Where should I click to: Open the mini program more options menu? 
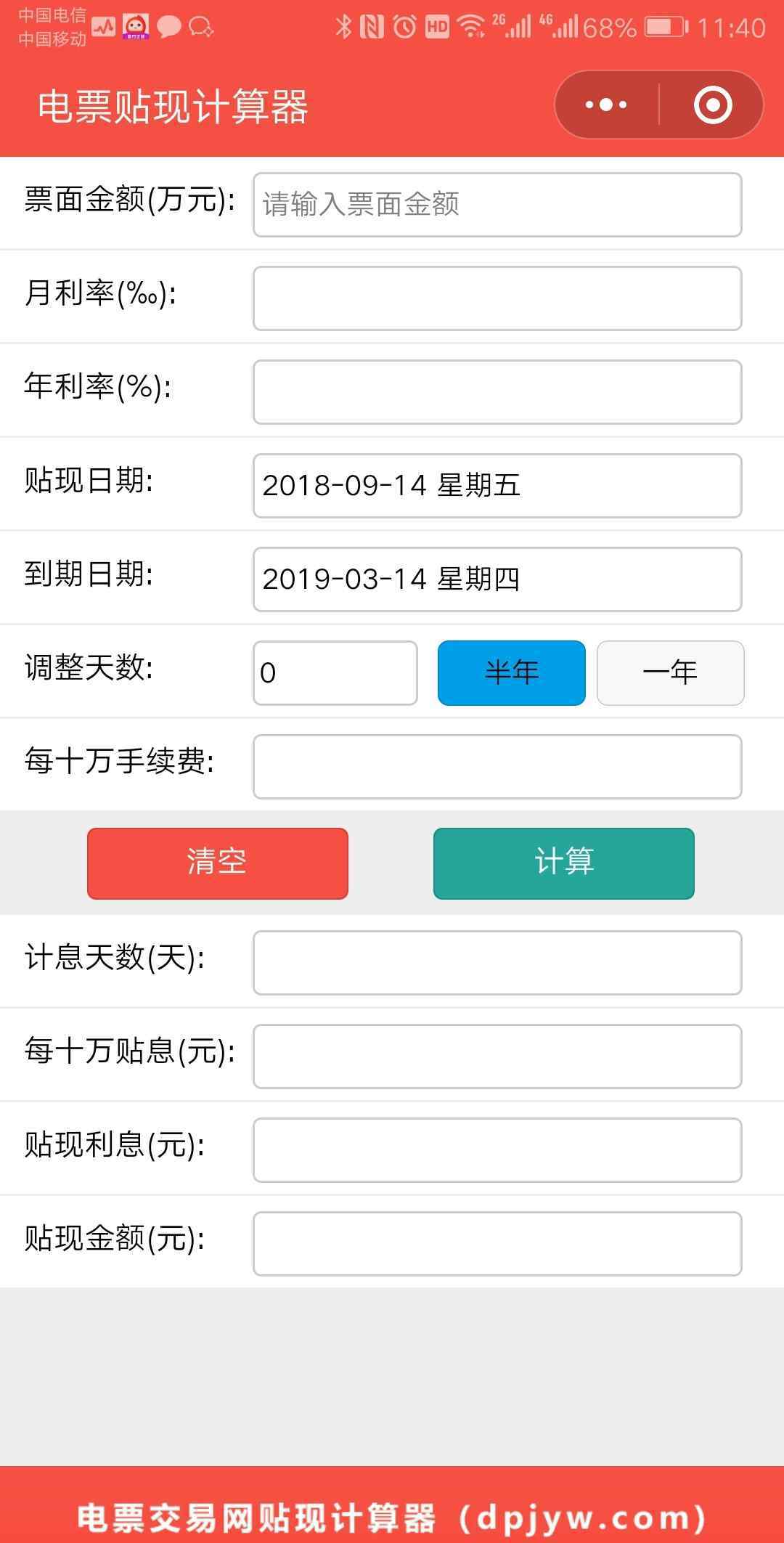[607, 105]
